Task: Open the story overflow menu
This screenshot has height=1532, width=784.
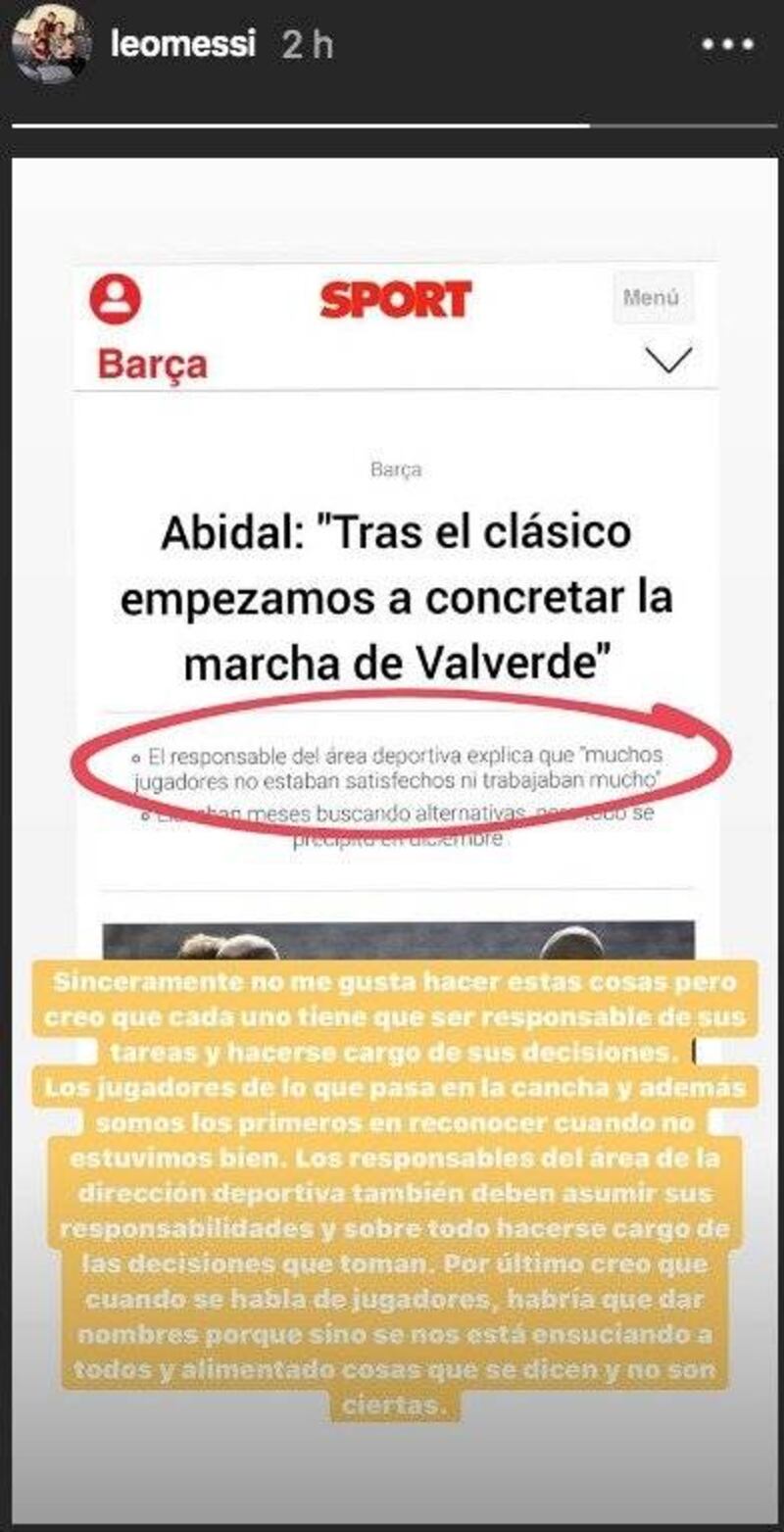Action: point(727,45)
